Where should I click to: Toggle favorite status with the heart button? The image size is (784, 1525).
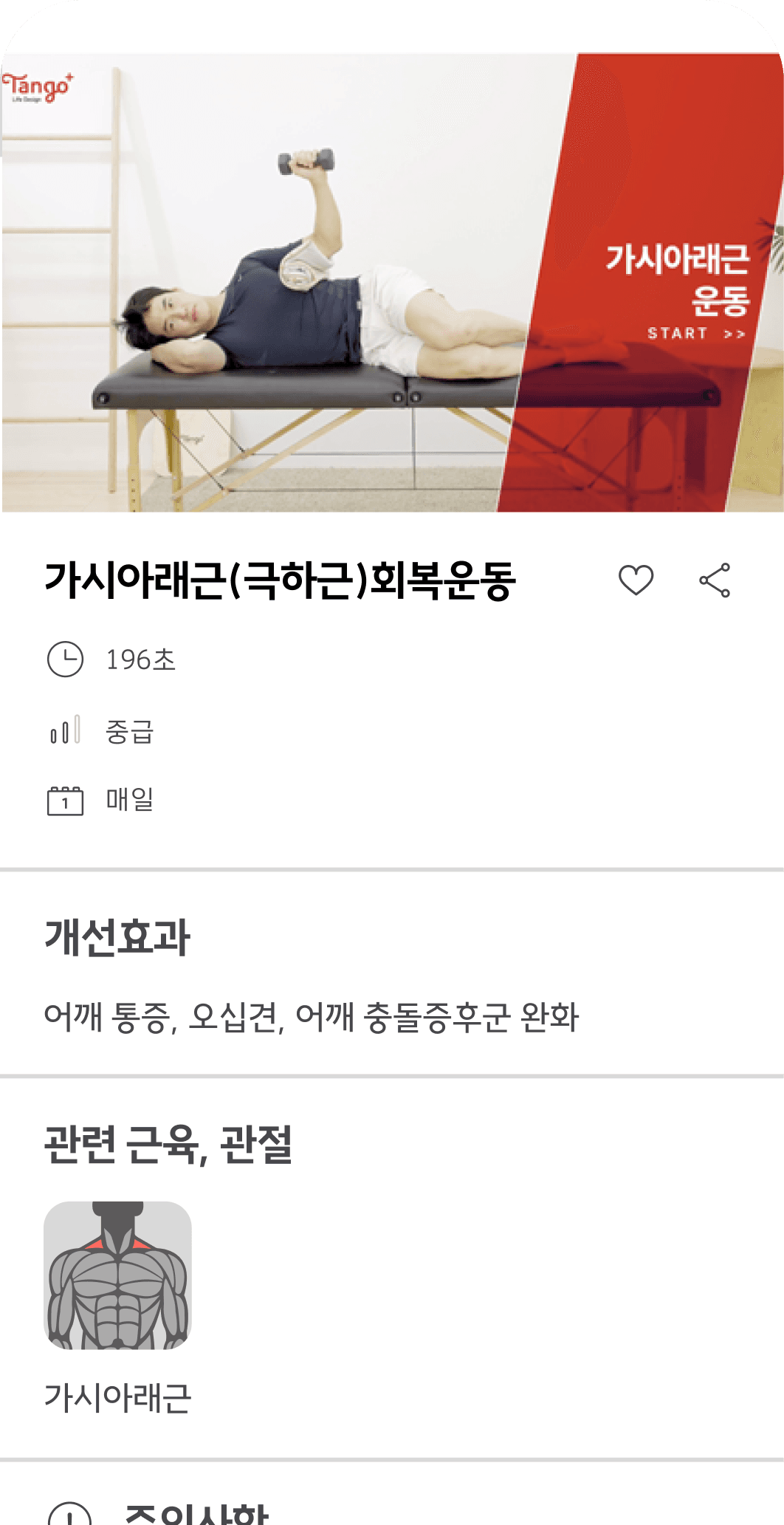(x=638, y=580)
